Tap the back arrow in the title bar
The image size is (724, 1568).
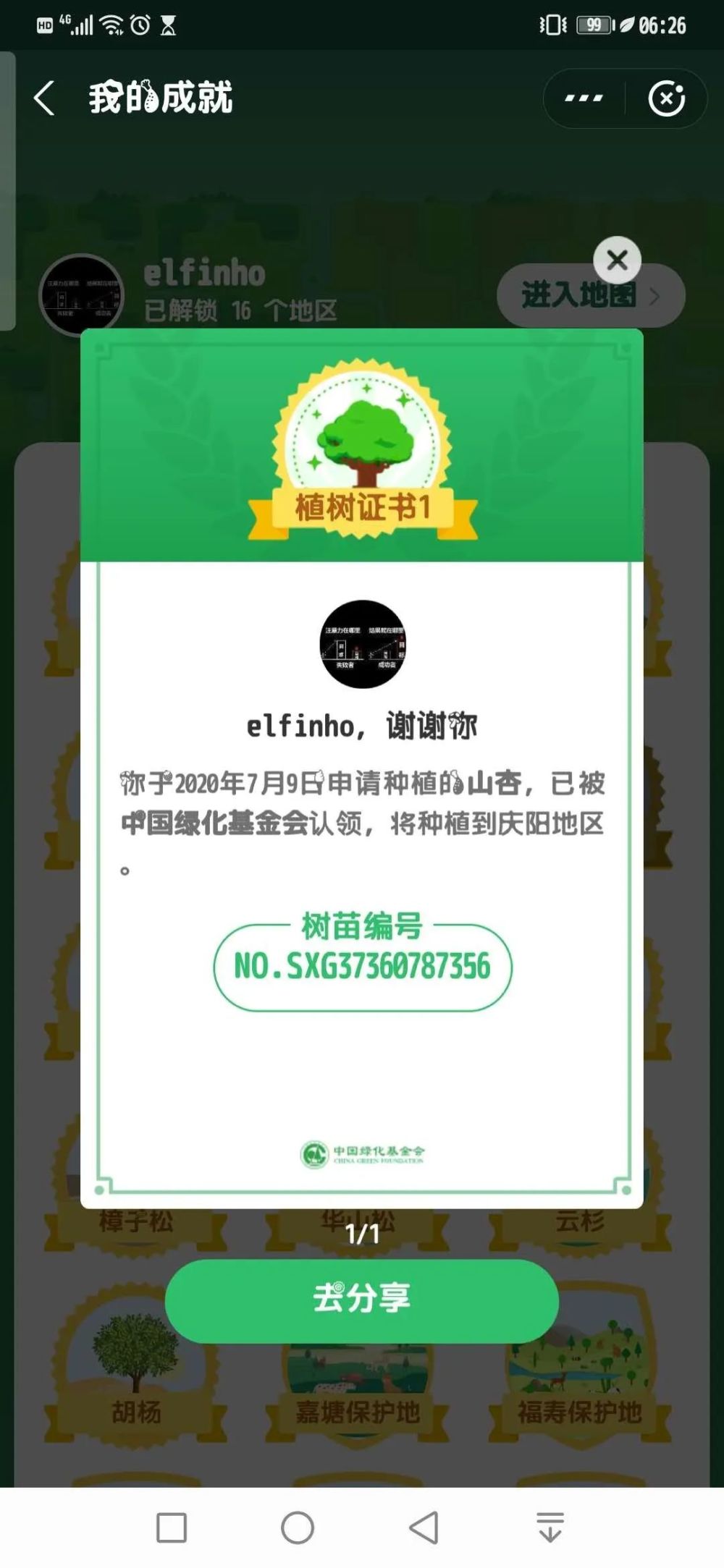tap(45, 98)
